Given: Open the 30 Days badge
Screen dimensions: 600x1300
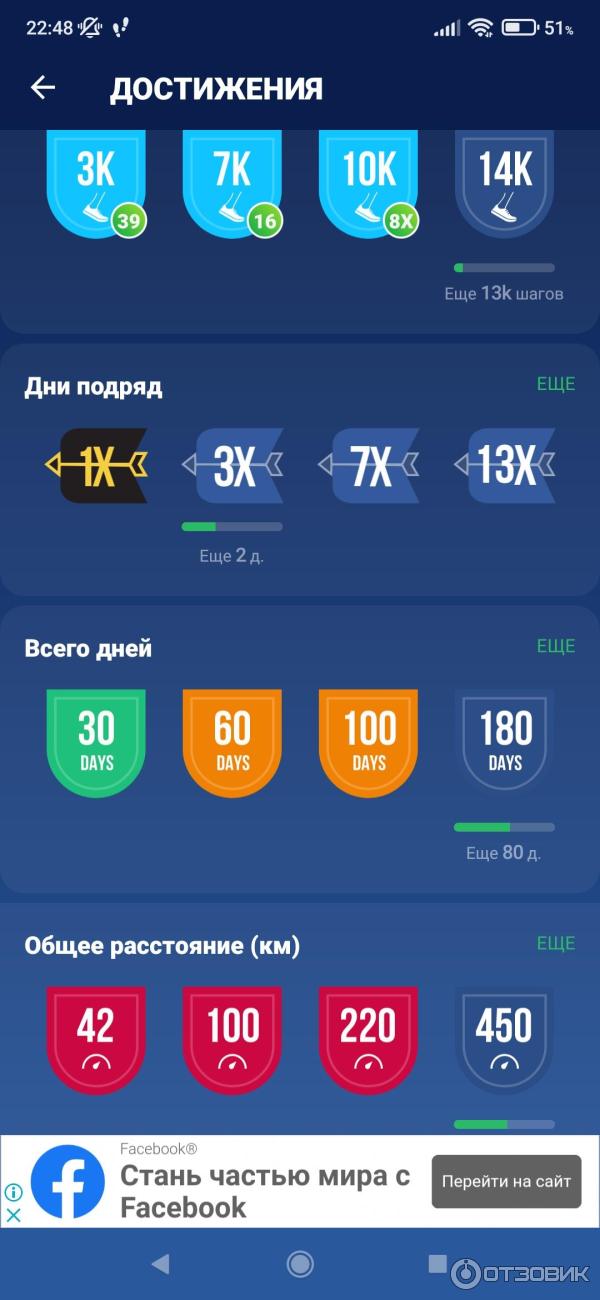Looking at the screenshot, I should click(96, 741).
